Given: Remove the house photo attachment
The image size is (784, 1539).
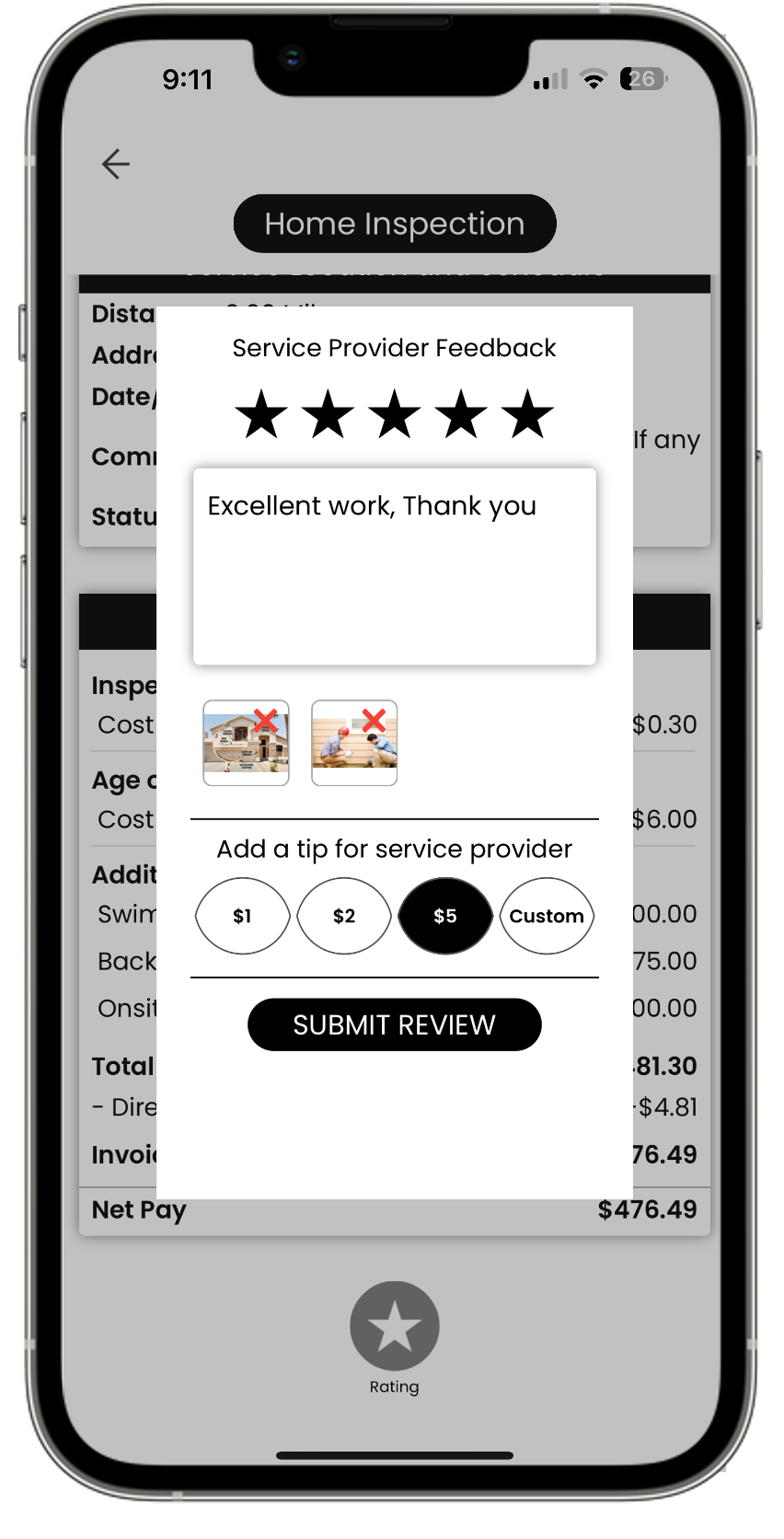Looking at the screenshot, I should pos(266,720).
